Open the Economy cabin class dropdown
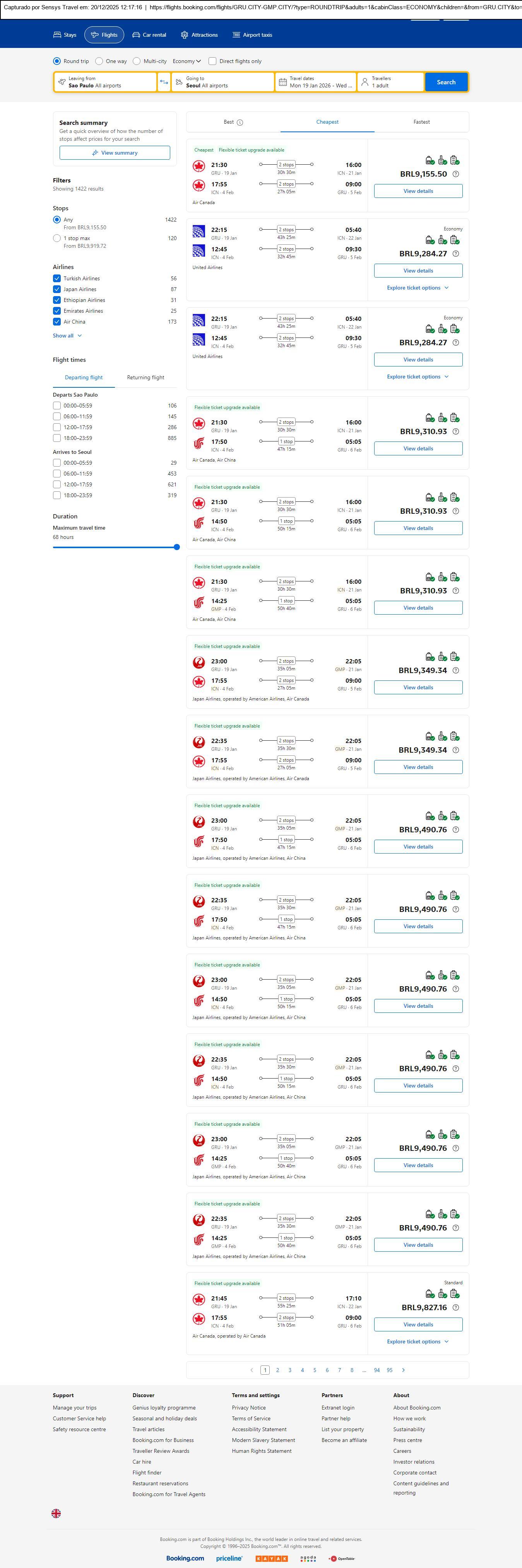Screen dimensions: 522x1568 [187, 61]
